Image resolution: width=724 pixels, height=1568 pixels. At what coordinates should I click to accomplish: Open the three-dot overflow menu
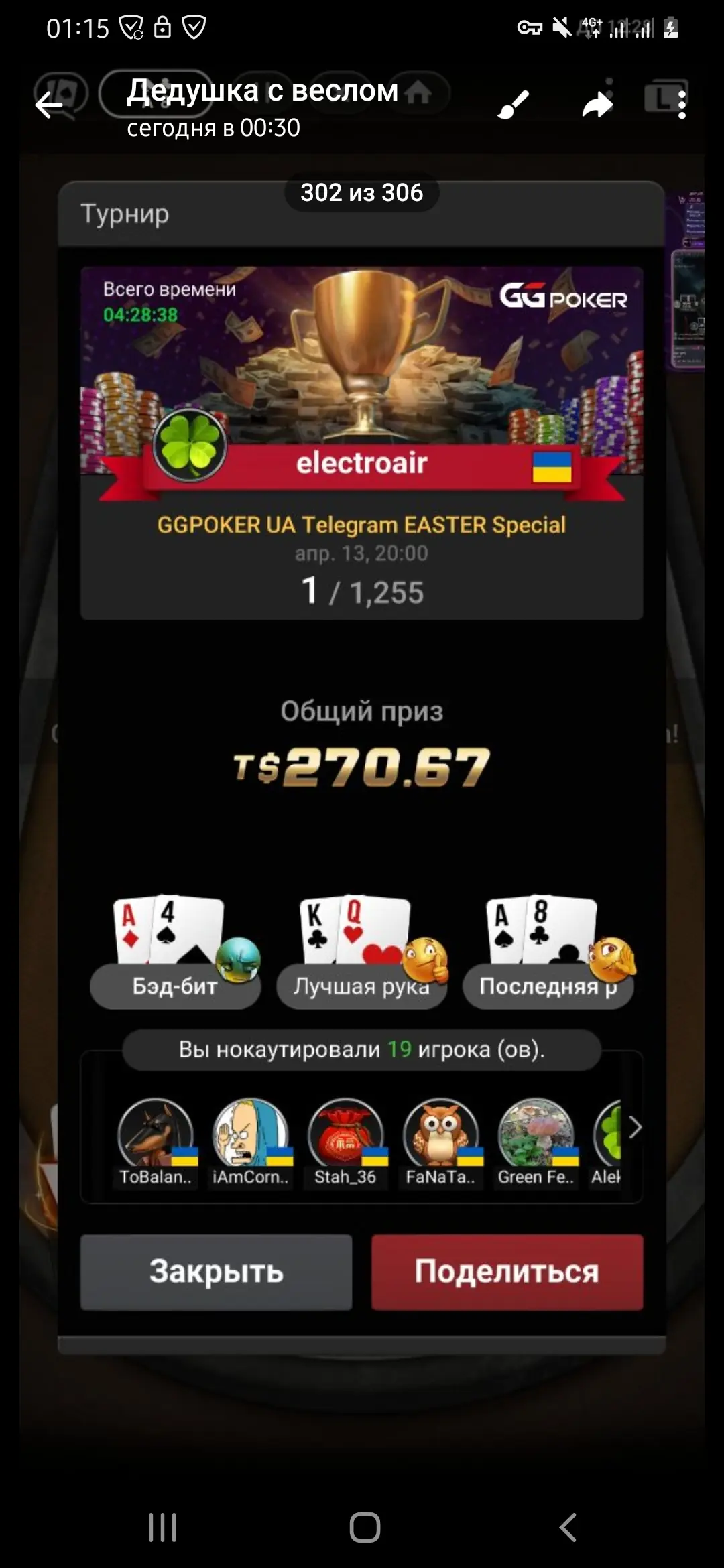[682, 105]
